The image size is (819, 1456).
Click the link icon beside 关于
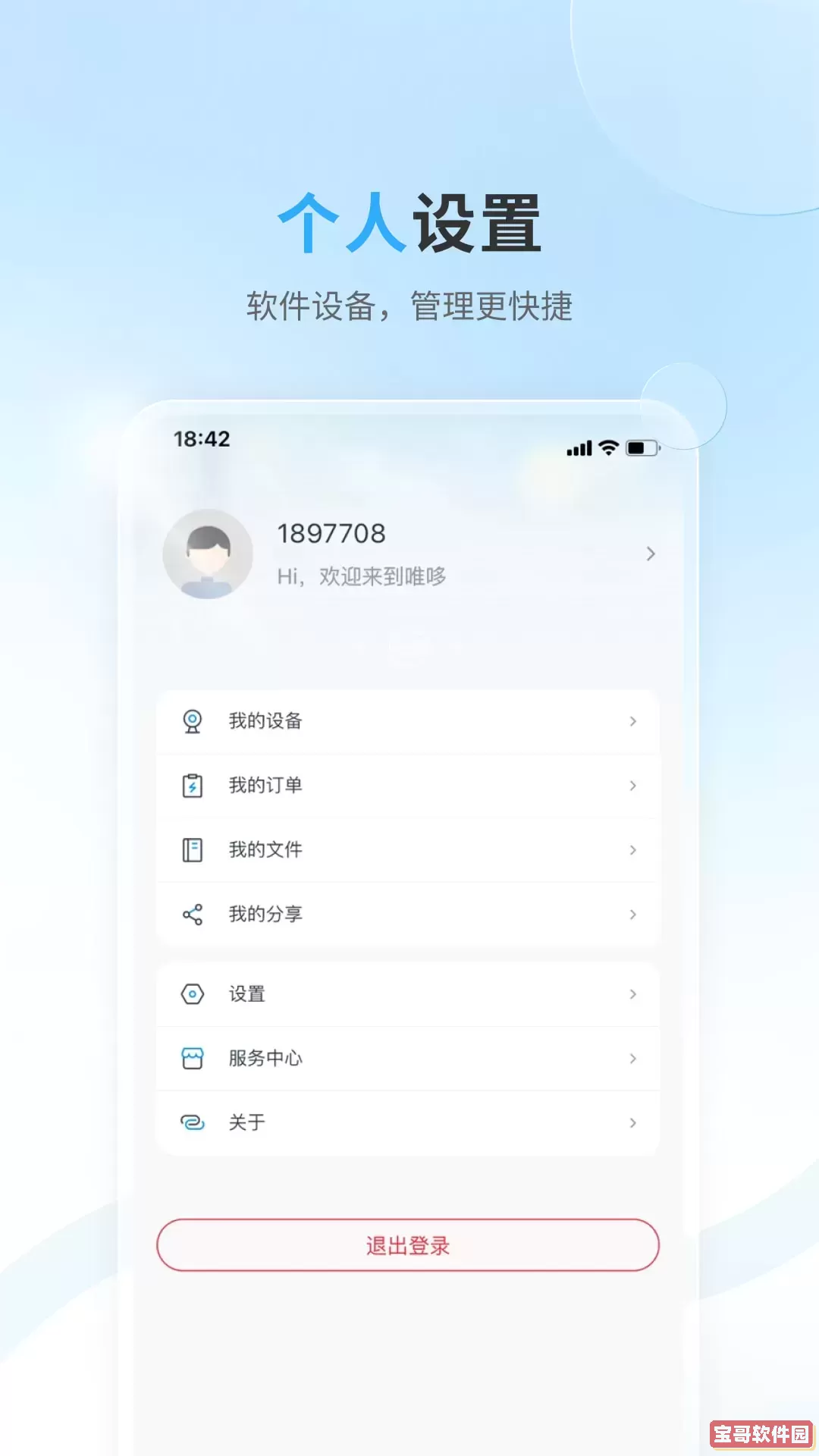(194, 1122)
